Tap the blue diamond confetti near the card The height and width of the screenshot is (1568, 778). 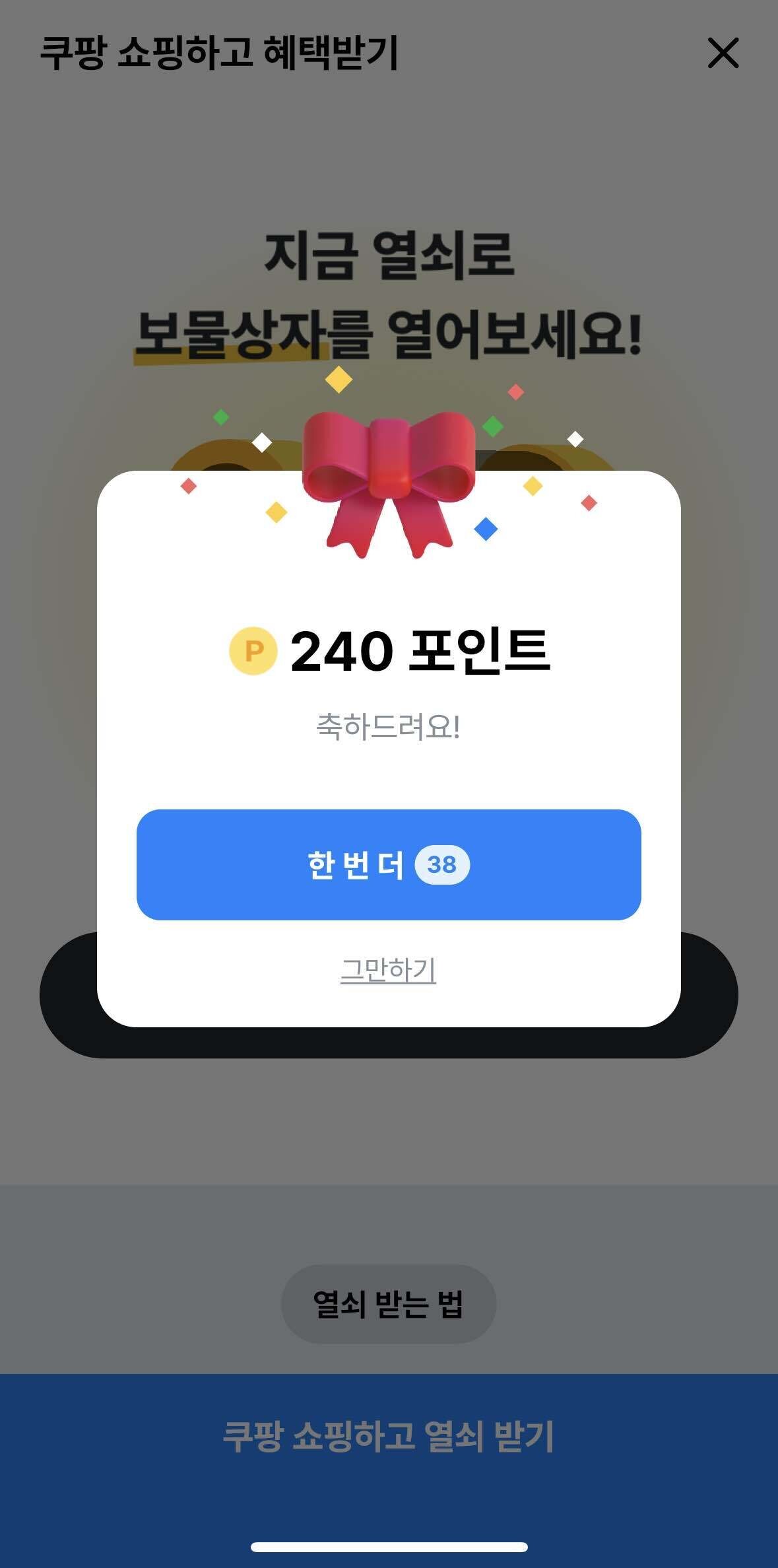[485, 528]
